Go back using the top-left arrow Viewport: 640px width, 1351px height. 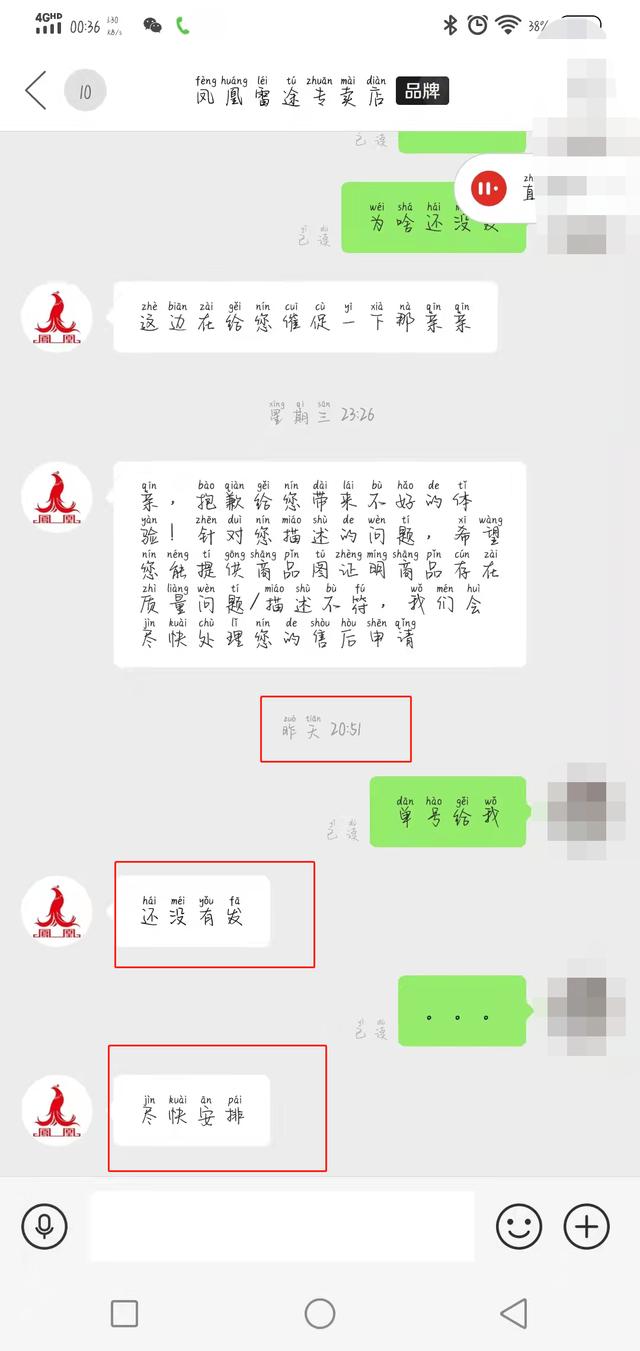coord(36,90)
